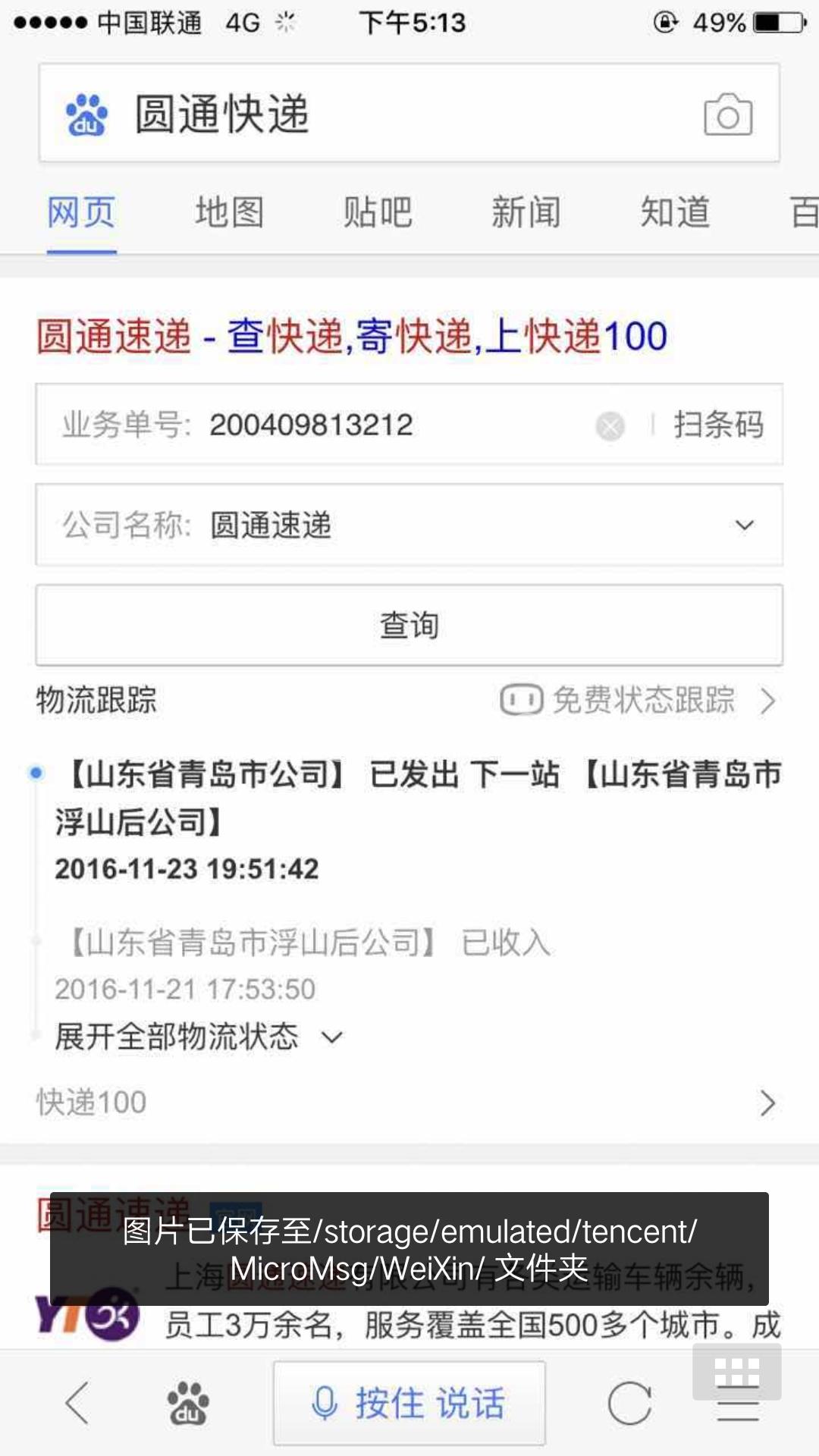Switch to the 知道 tab
The height and width of the screenshot is (1456, 819).
coord(675,212)
